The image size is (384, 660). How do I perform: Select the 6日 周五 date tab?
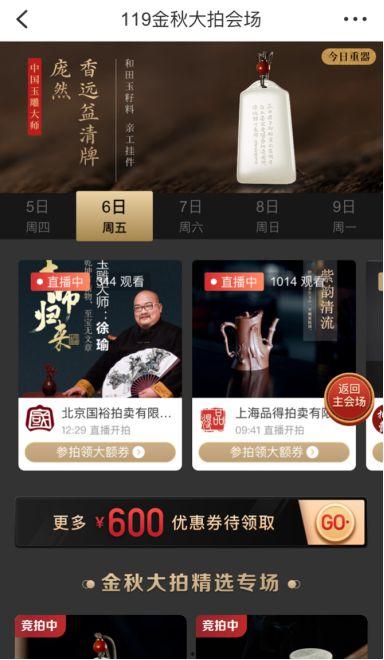(x=114, y=216)
